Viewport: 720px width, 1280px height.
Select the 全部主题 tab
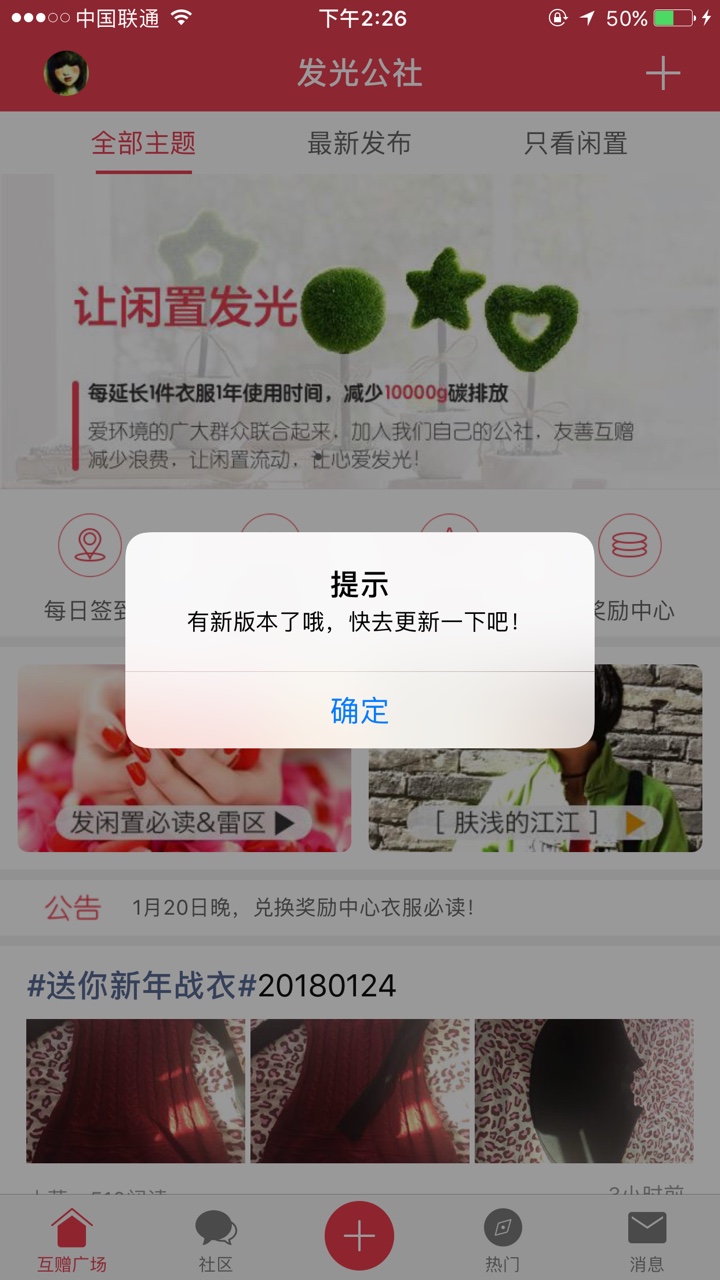click(144, 143)
